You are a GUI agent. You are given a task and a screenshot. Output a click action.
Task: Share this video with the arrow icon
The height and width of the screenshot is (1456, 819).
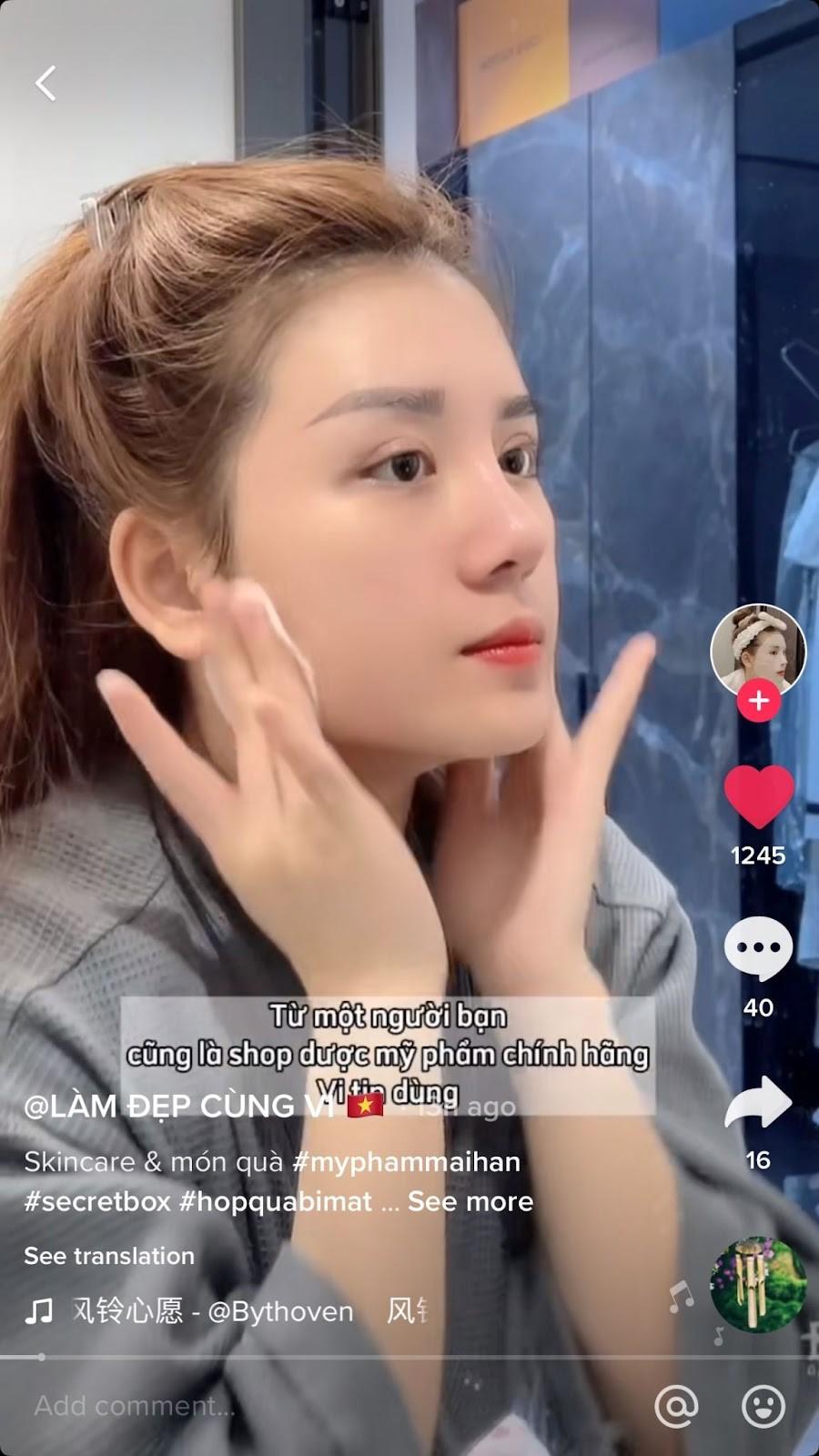coord(758,1102)
